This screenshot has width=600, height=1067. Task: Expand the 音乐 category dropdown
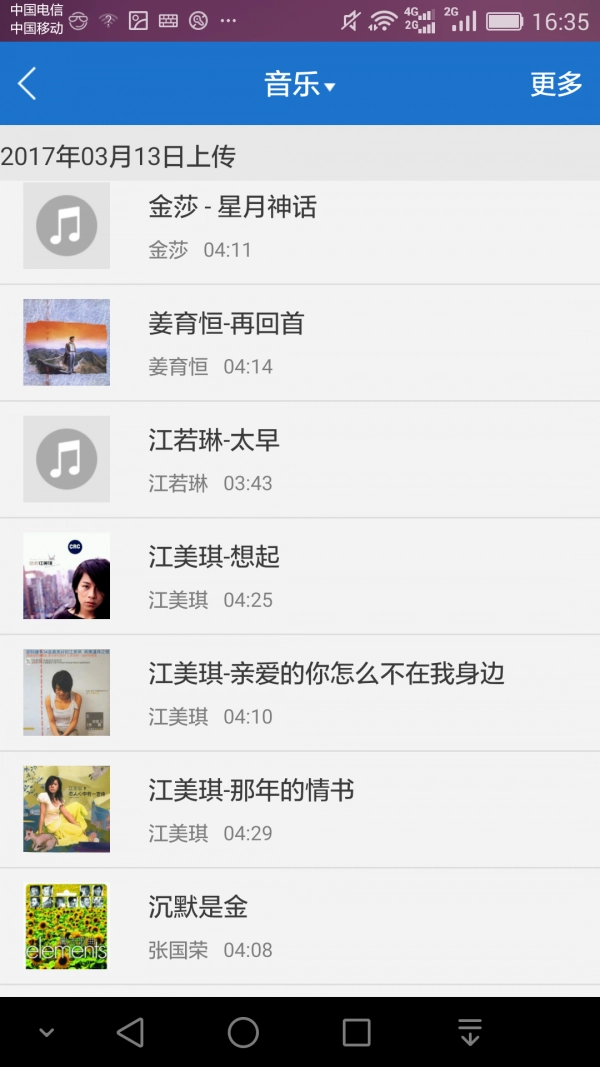click(299, 84)
